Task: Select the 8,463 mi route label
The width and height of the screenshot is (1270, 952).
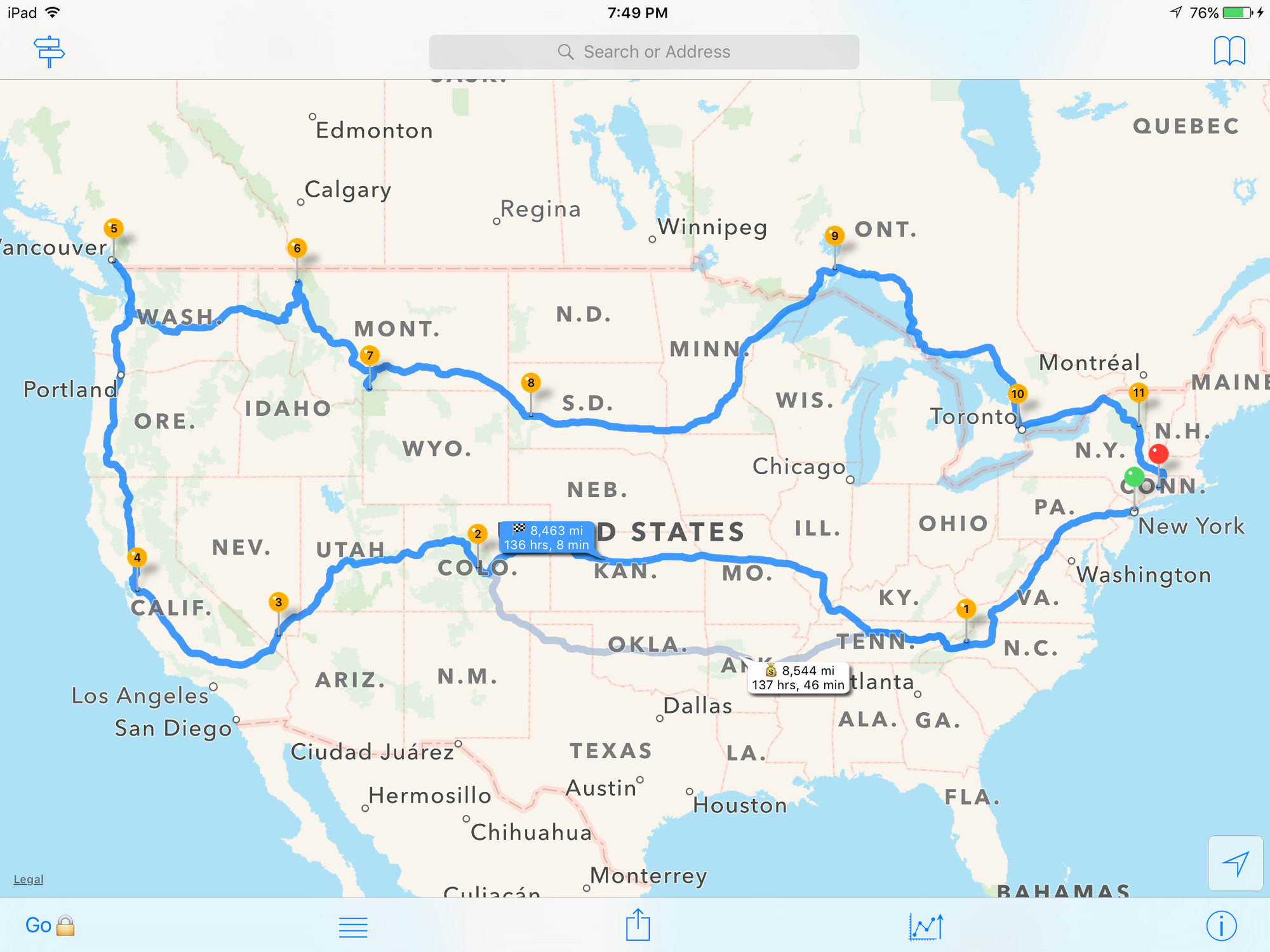Action: [x=547, y=538]
